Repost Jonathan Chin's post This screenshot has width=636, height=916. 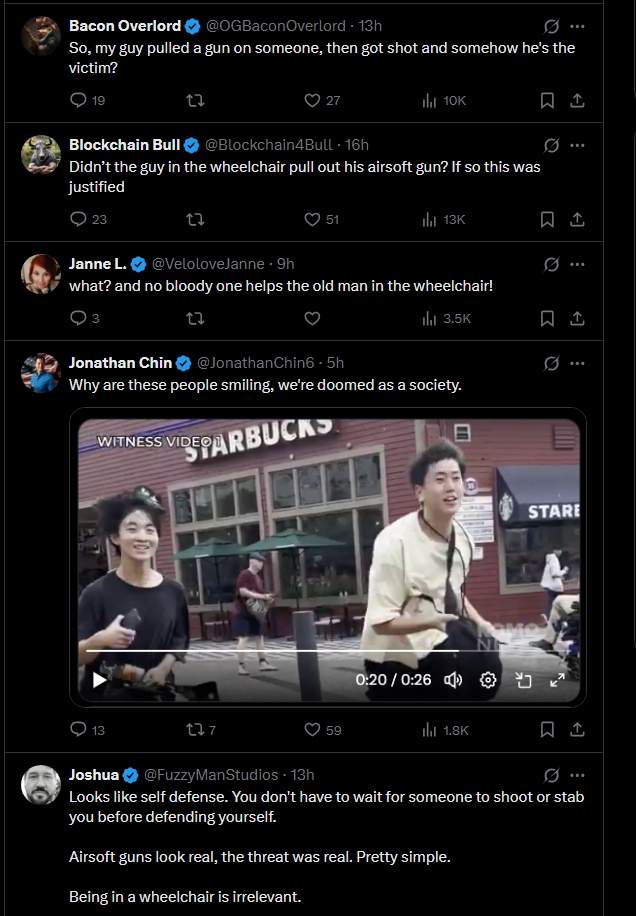196,730
